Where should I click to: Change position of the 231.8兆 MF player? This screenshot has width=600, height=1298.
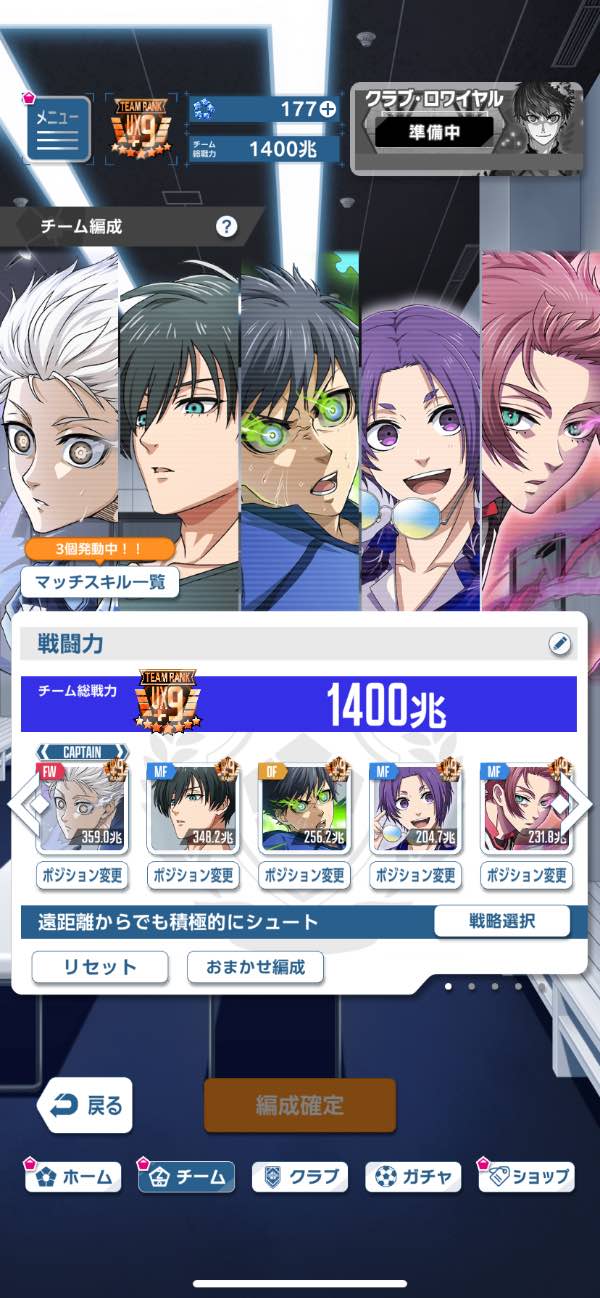[527, 876]
